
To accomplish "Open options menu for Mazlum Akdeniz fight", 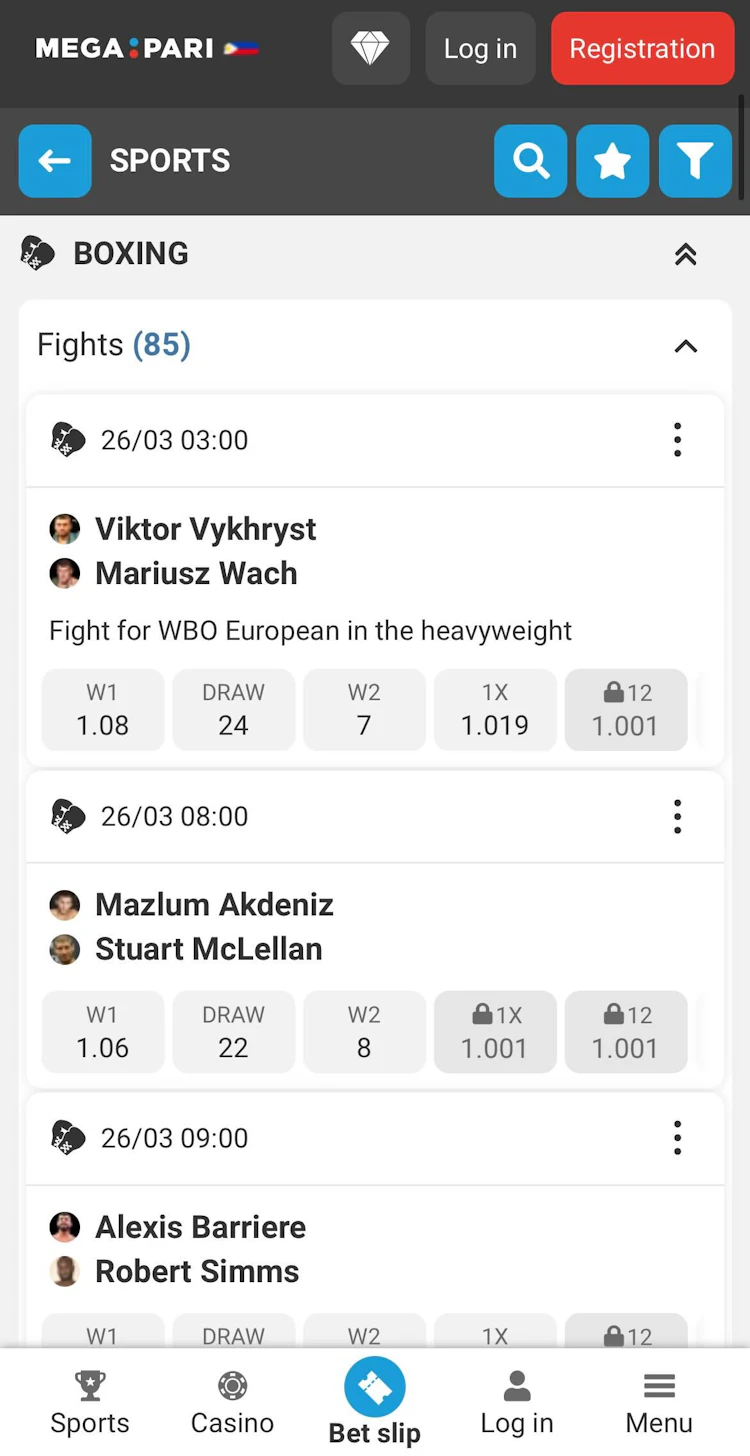I will coord(677,816).
